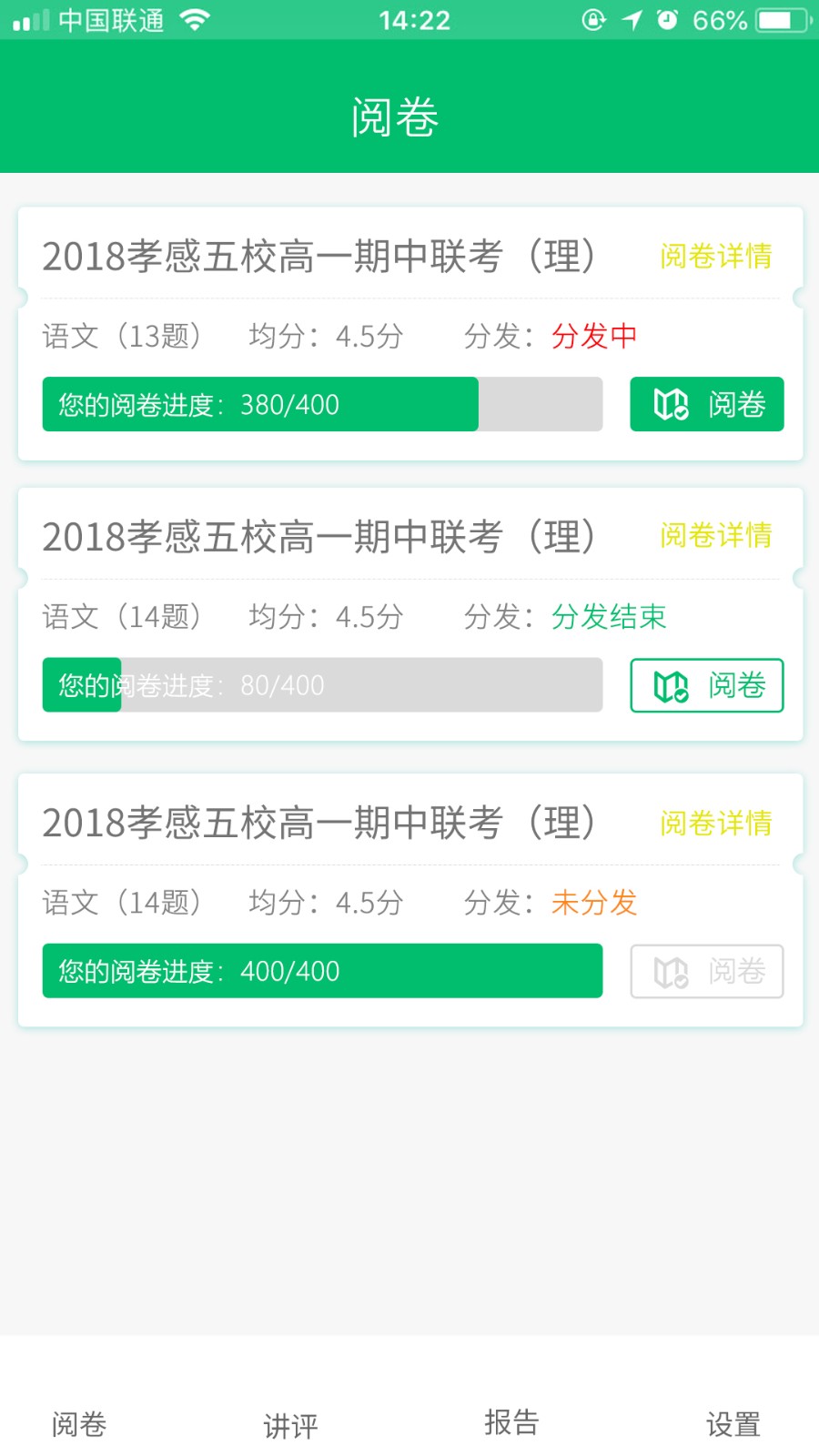The width and height of the screenshot is (819, 1456).
Task: Click progress bar showing 400/400
Action: pos(323,972)
